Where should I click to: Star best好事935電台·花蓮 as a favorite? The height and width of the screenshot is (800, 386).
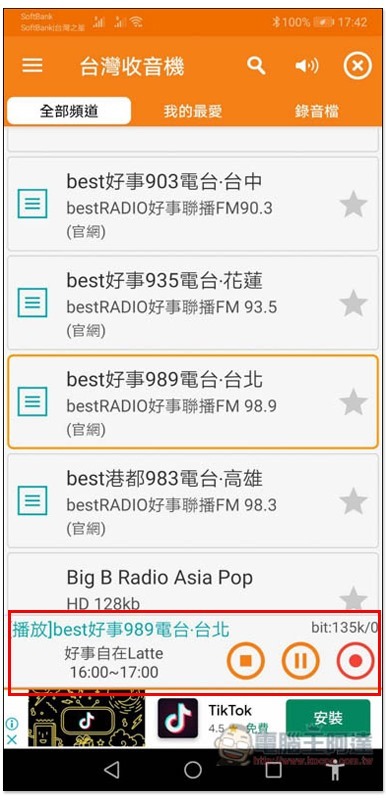coord(353,303)
